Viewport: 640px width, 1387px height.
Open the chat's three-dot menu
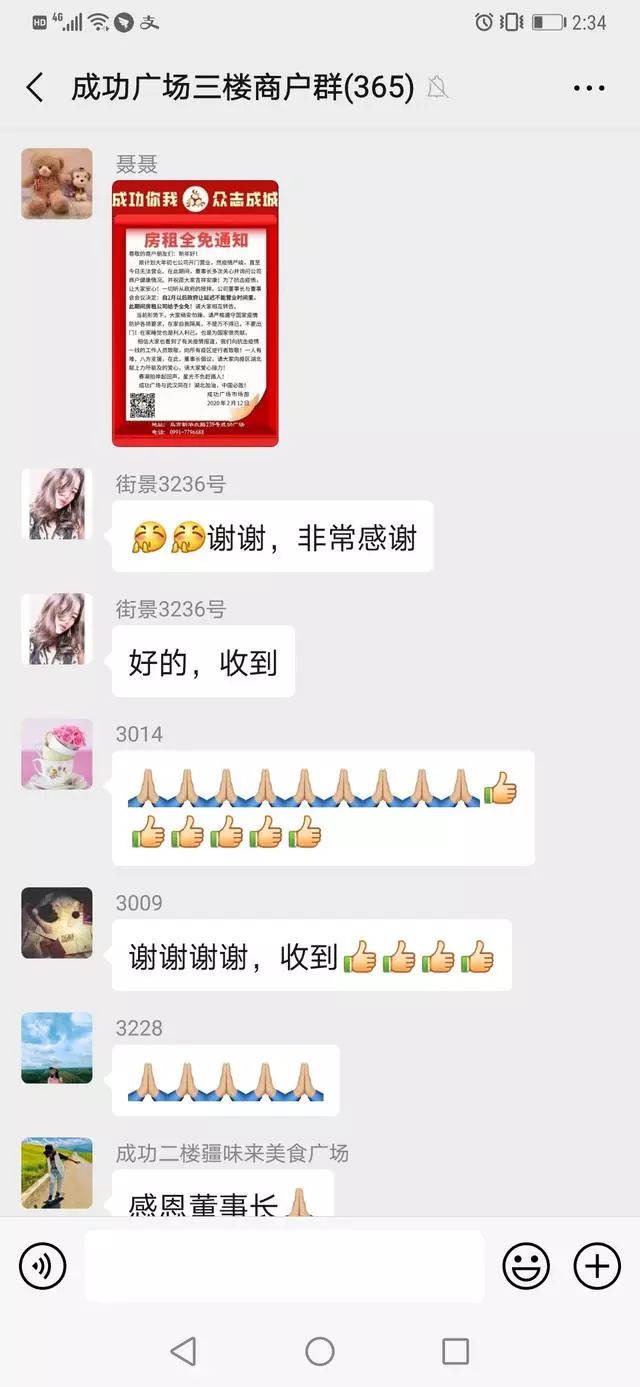589,88
